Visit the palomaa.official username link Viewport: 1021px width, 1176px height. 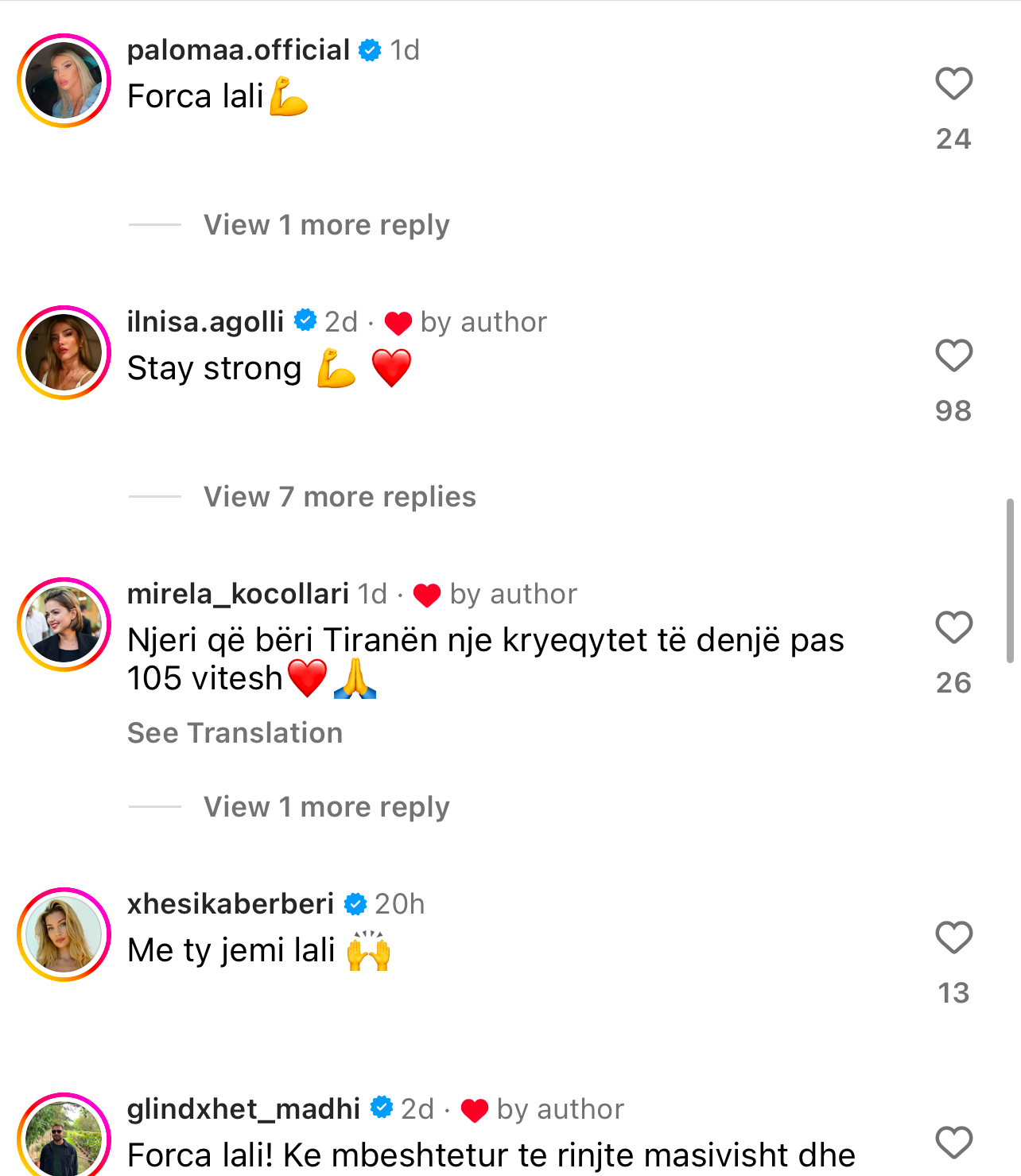click(x=238, y=50)
